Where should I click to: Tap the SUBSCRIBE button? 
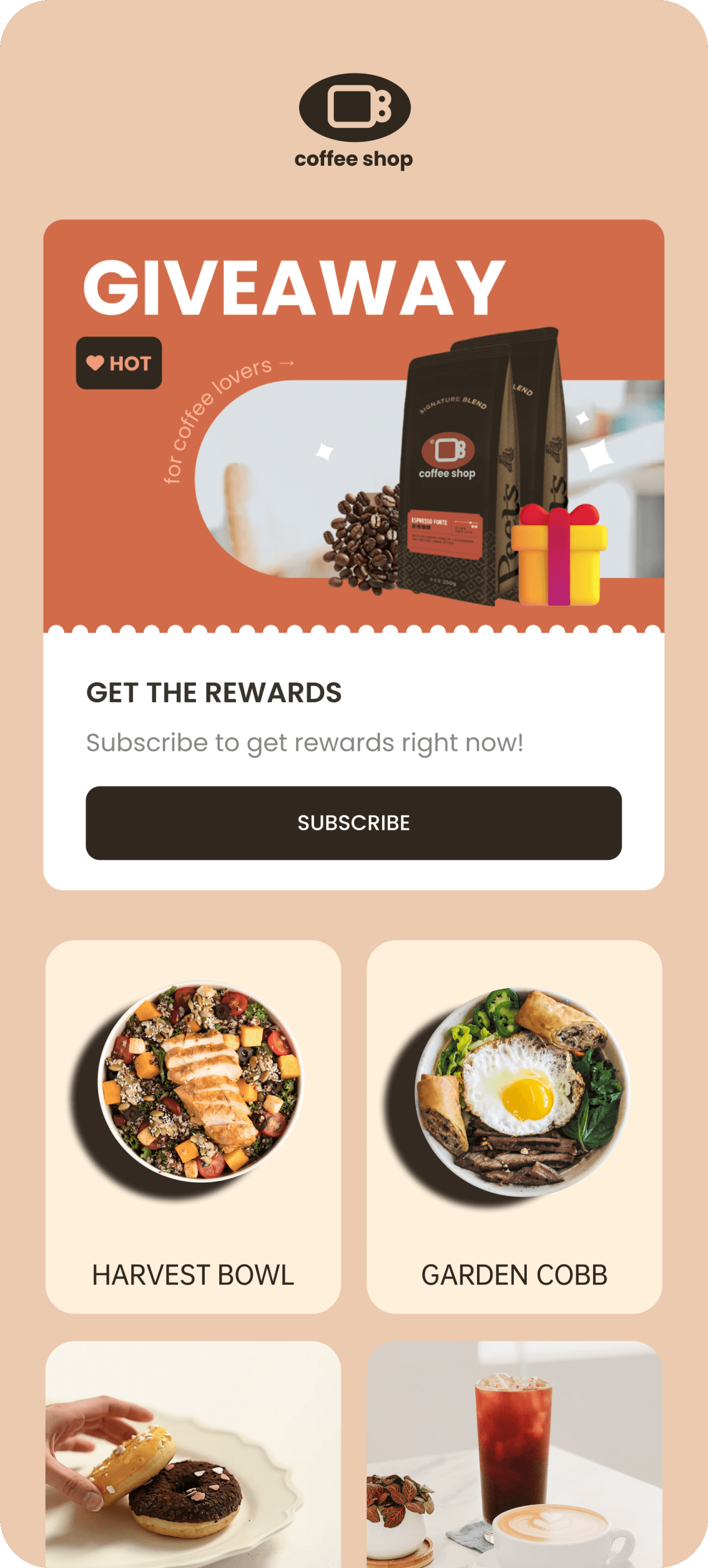point(353,822)
